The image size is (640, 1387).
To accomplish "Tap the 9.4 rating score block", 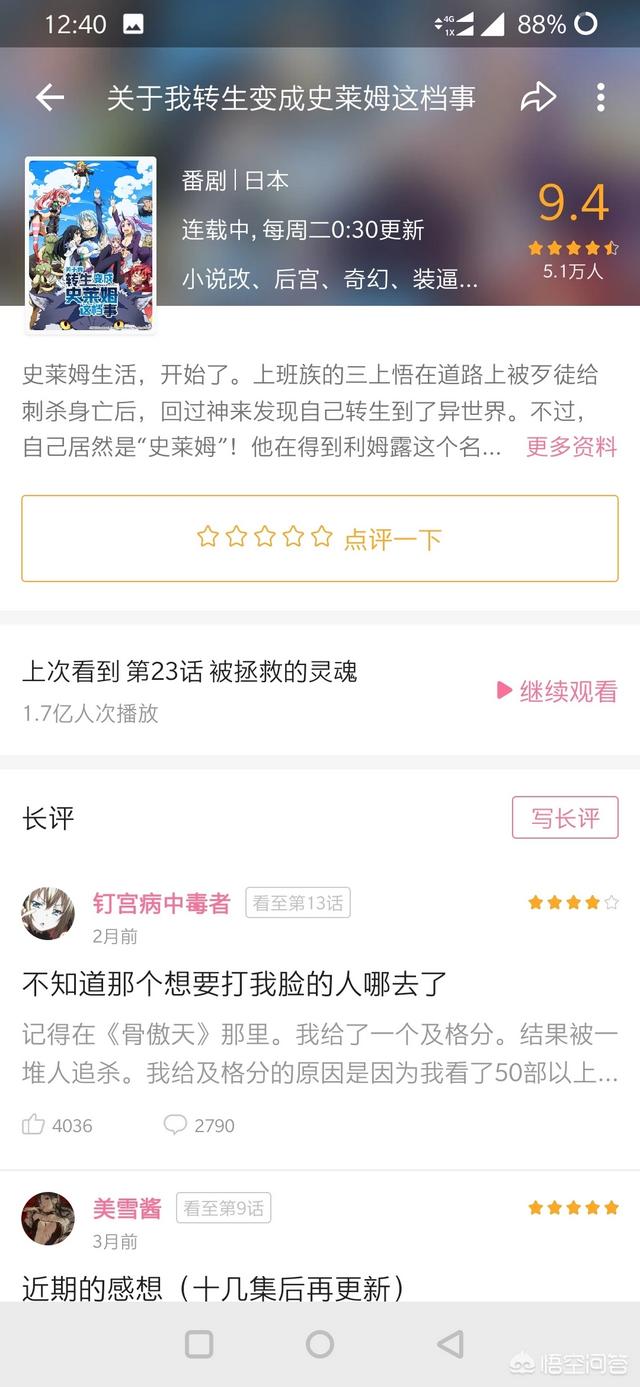I will click(x=573, y=229).
